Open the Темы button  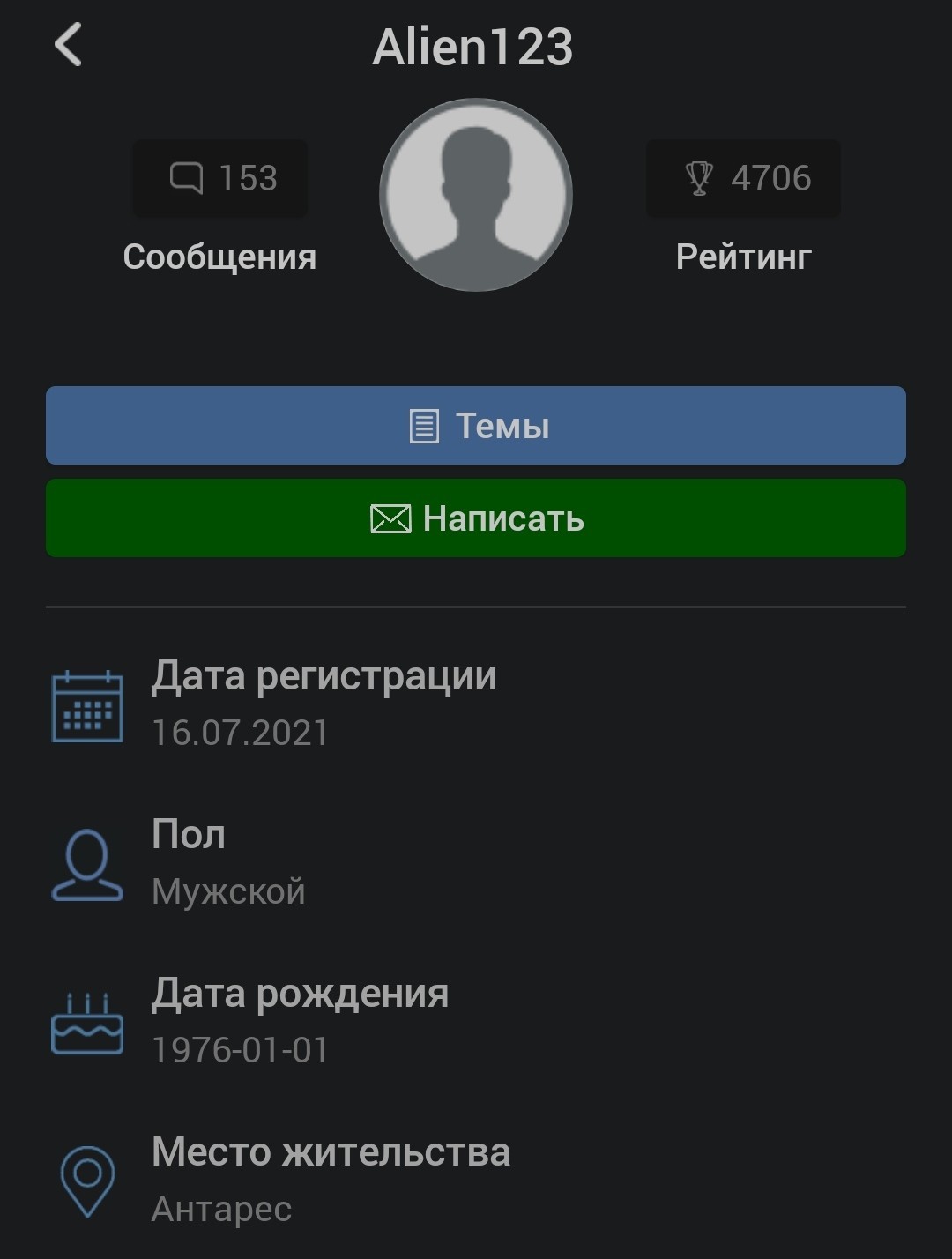476,425
